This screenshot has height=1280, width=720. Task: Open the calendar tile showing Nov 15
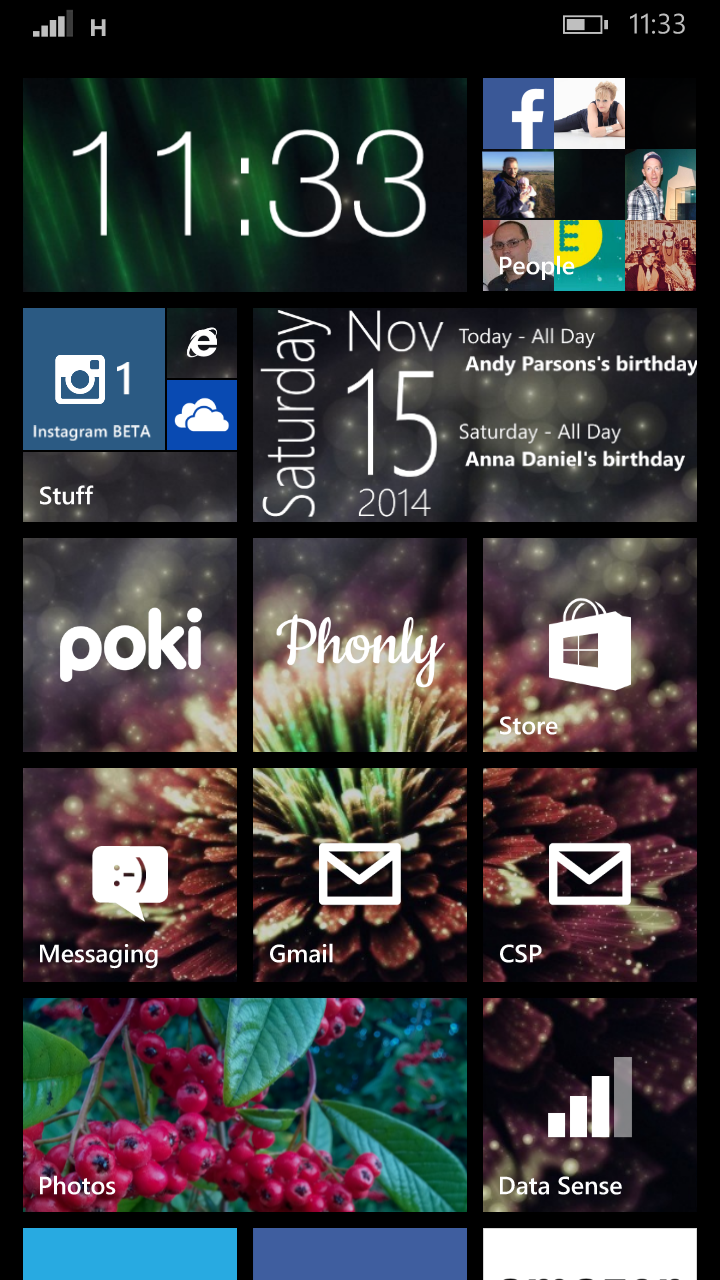(474, 415)
